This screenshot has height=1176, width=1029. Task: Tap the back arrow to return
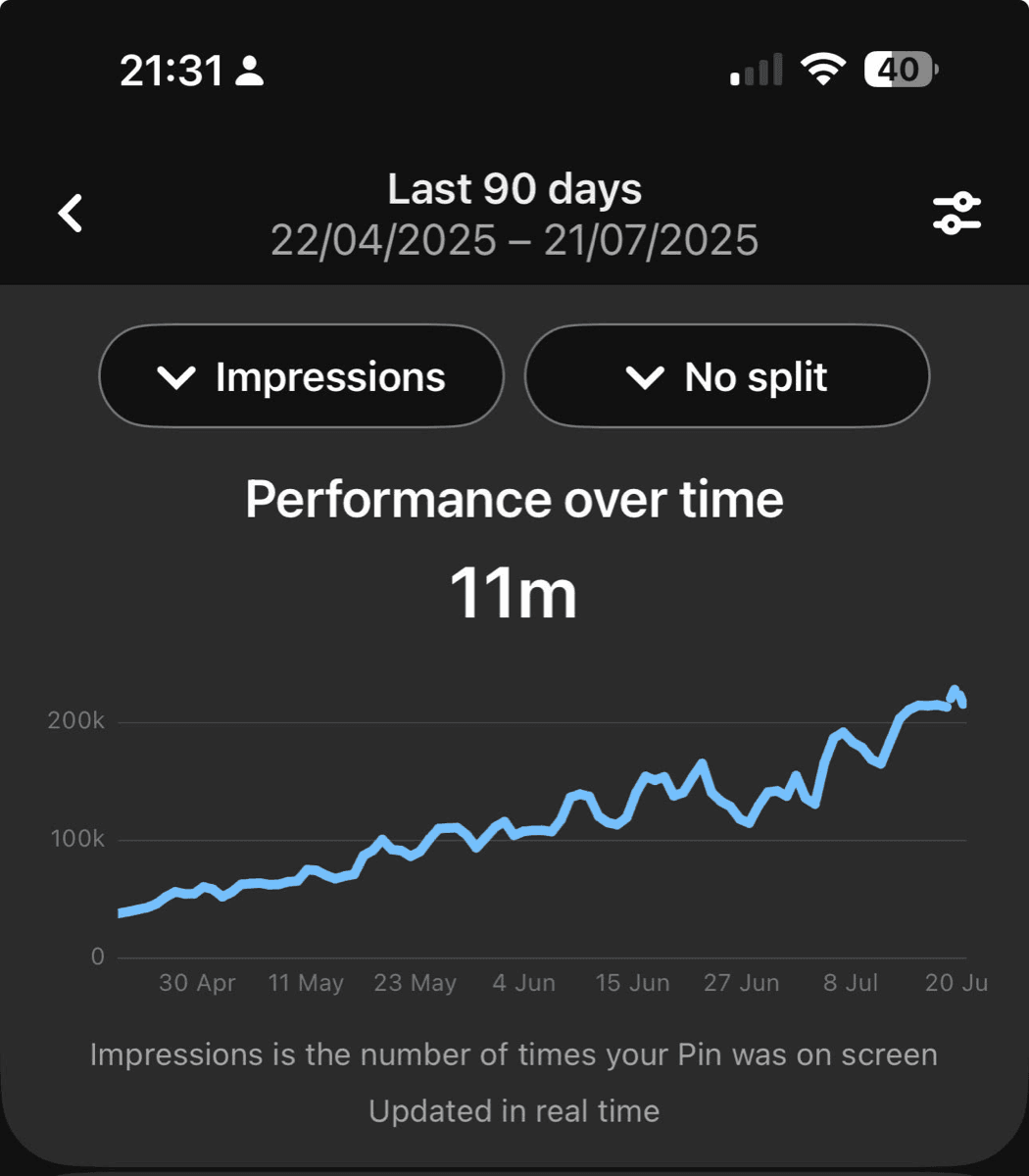[70, 213]
